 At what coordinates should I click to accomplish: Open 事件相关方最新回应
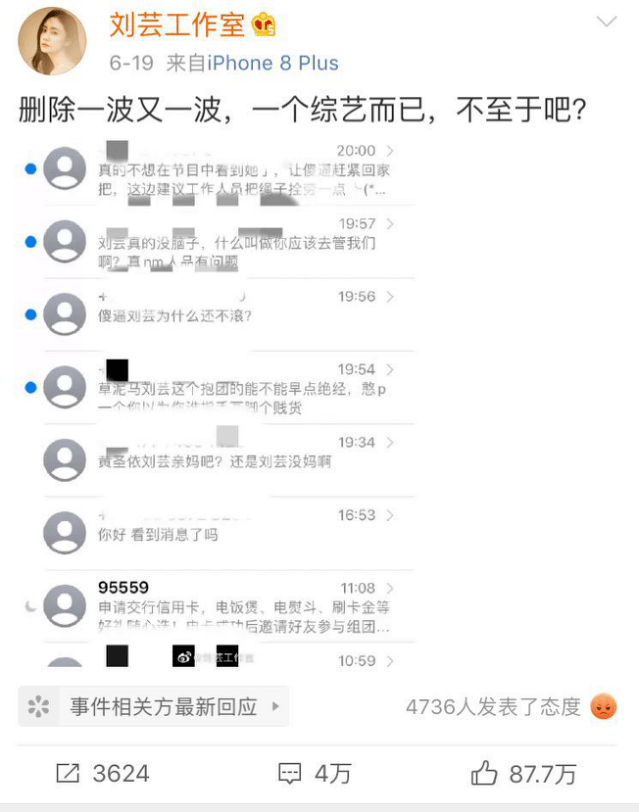coord(155,707)
